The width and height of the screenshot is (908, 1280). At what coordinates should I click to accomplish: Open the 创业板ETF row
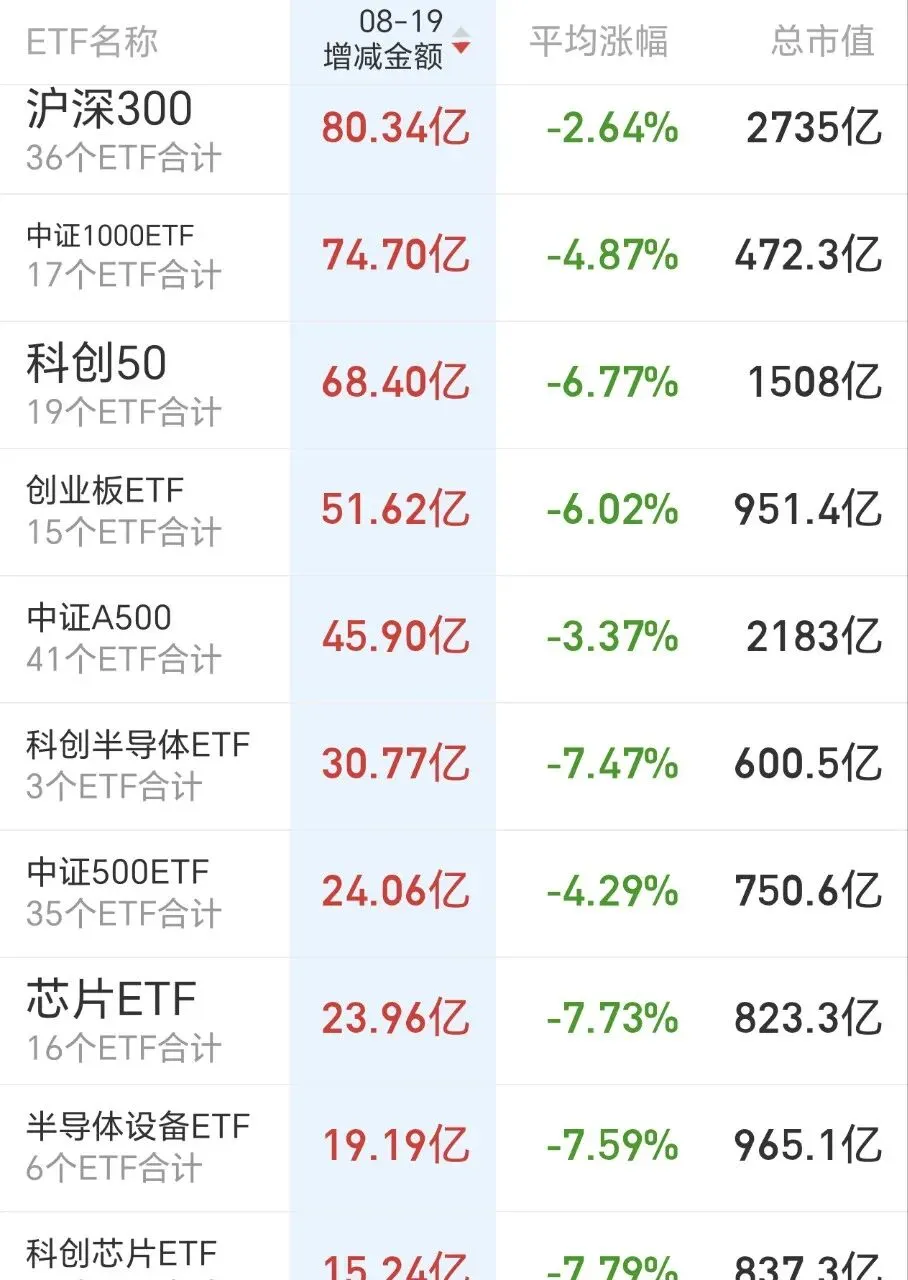[454, 512]
